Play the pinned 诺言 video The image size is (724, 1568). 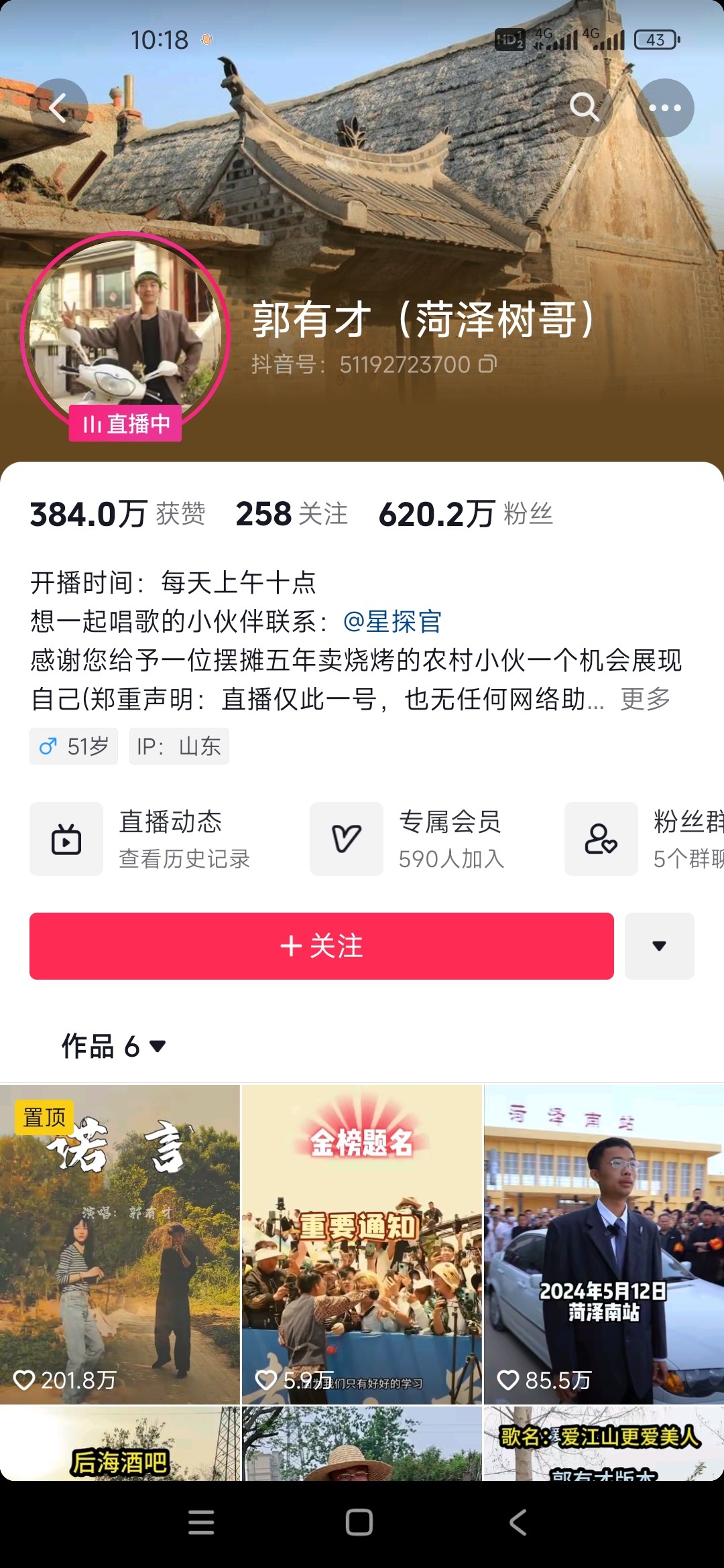point(120,1244)
